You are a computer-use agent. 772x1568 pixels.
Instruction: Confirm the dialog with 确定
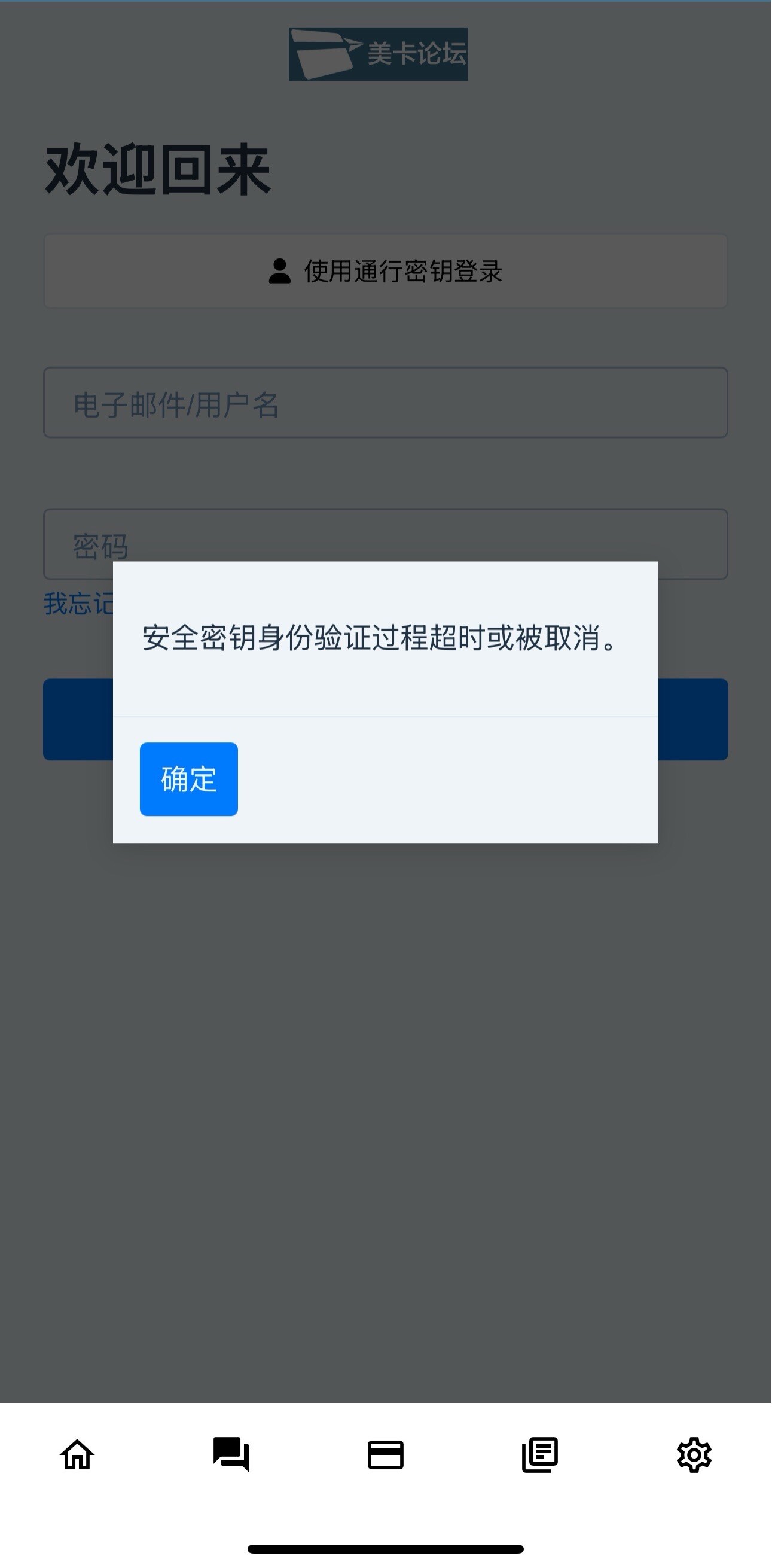[188, 778]
